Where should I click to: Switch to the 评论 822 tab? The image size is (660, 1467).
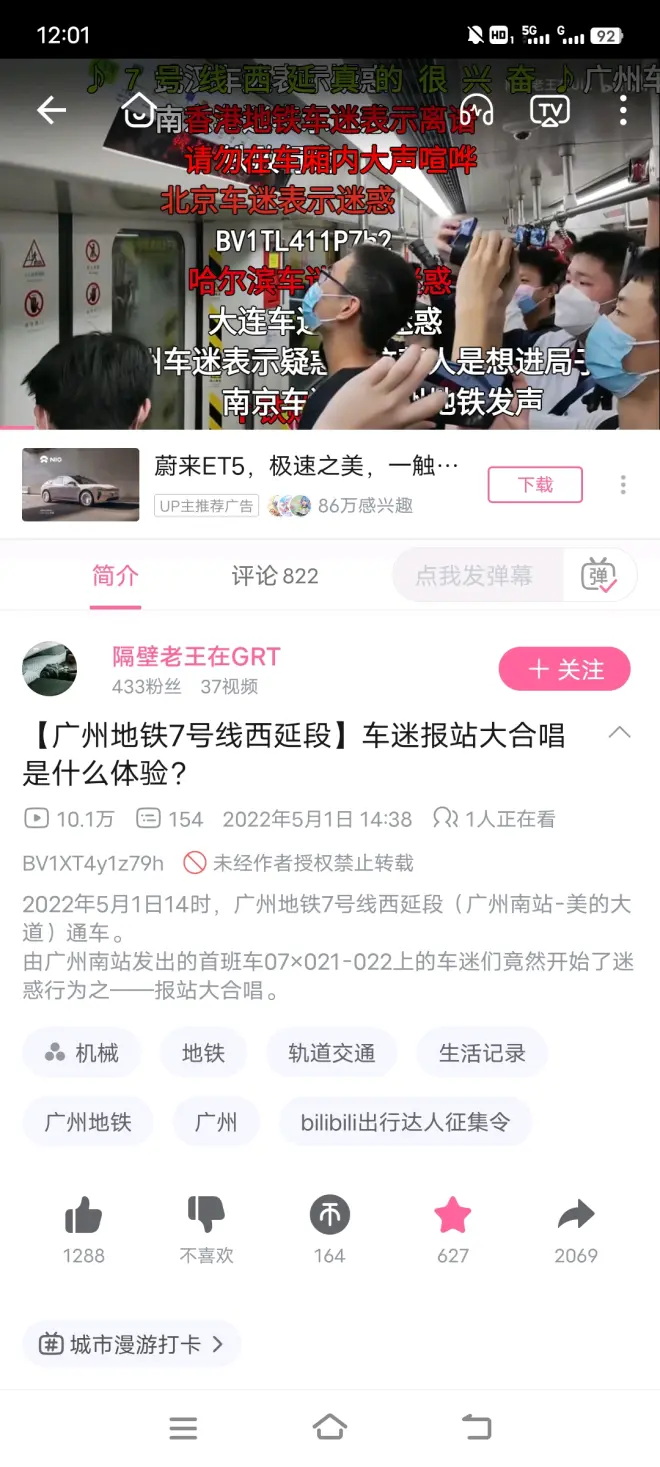pyautogui.click(x=275, y=576)
